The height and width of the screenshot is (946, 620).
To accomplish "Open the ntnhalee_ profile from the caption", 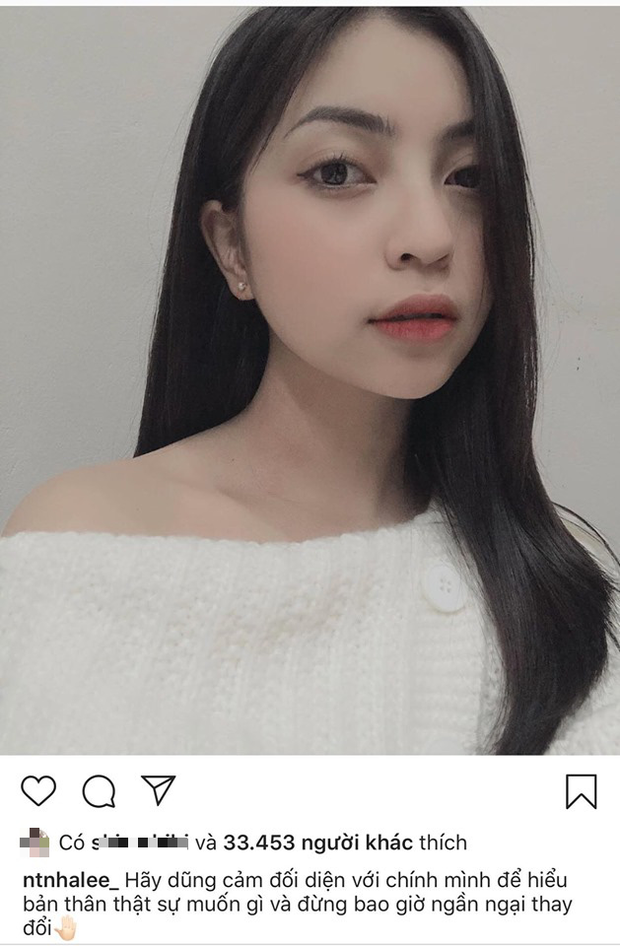I will pos(65,875).
